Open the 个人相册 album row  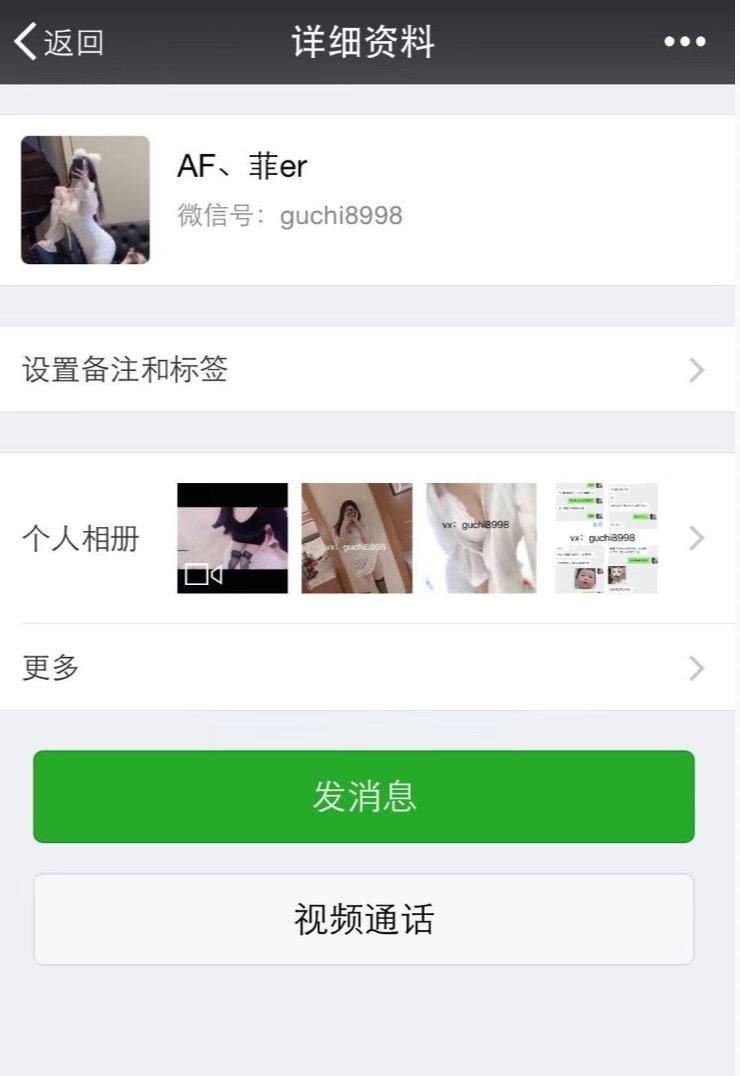[367, 539]
